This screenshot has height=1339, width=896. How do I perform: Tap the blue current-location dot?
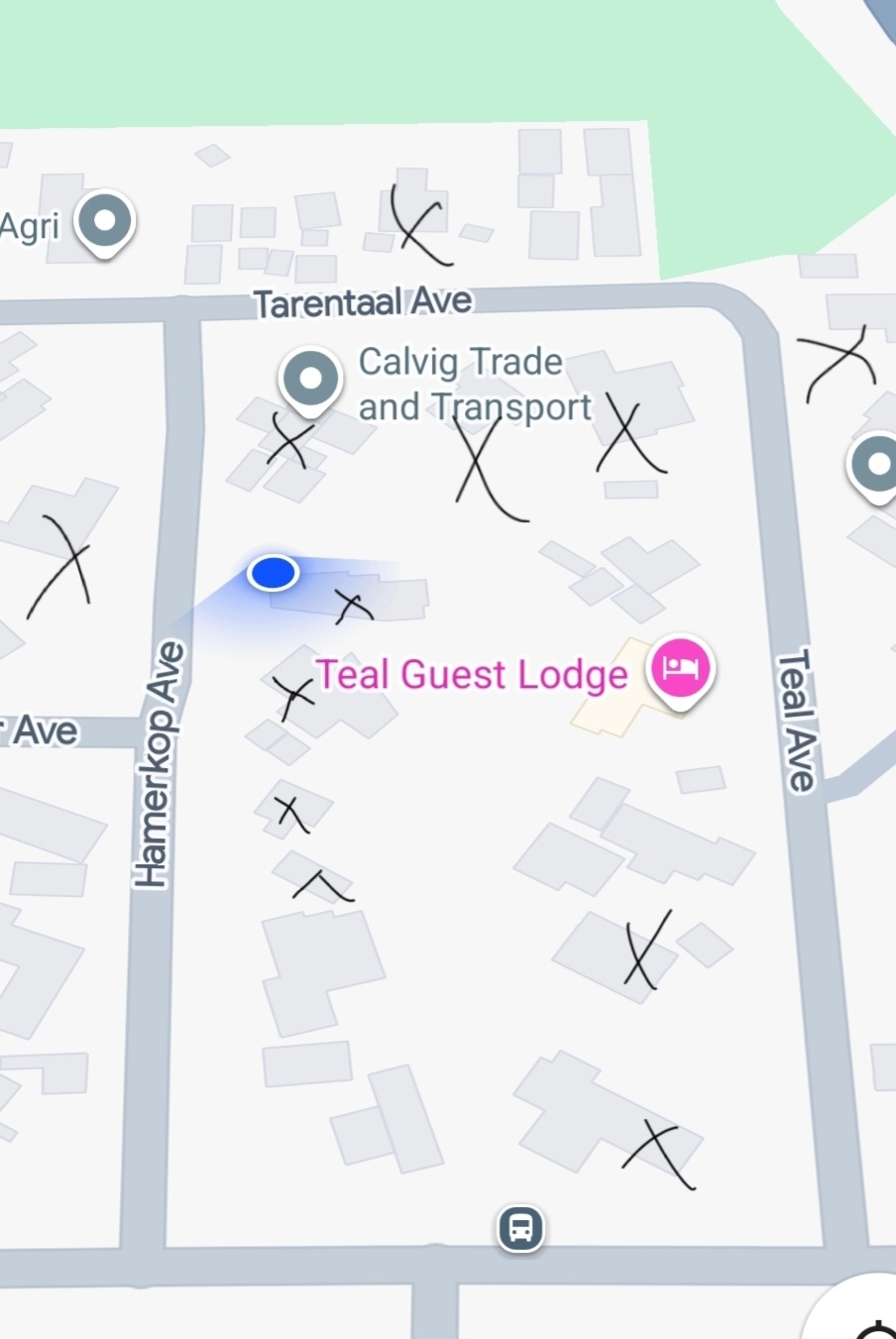[x=273, y=572]
